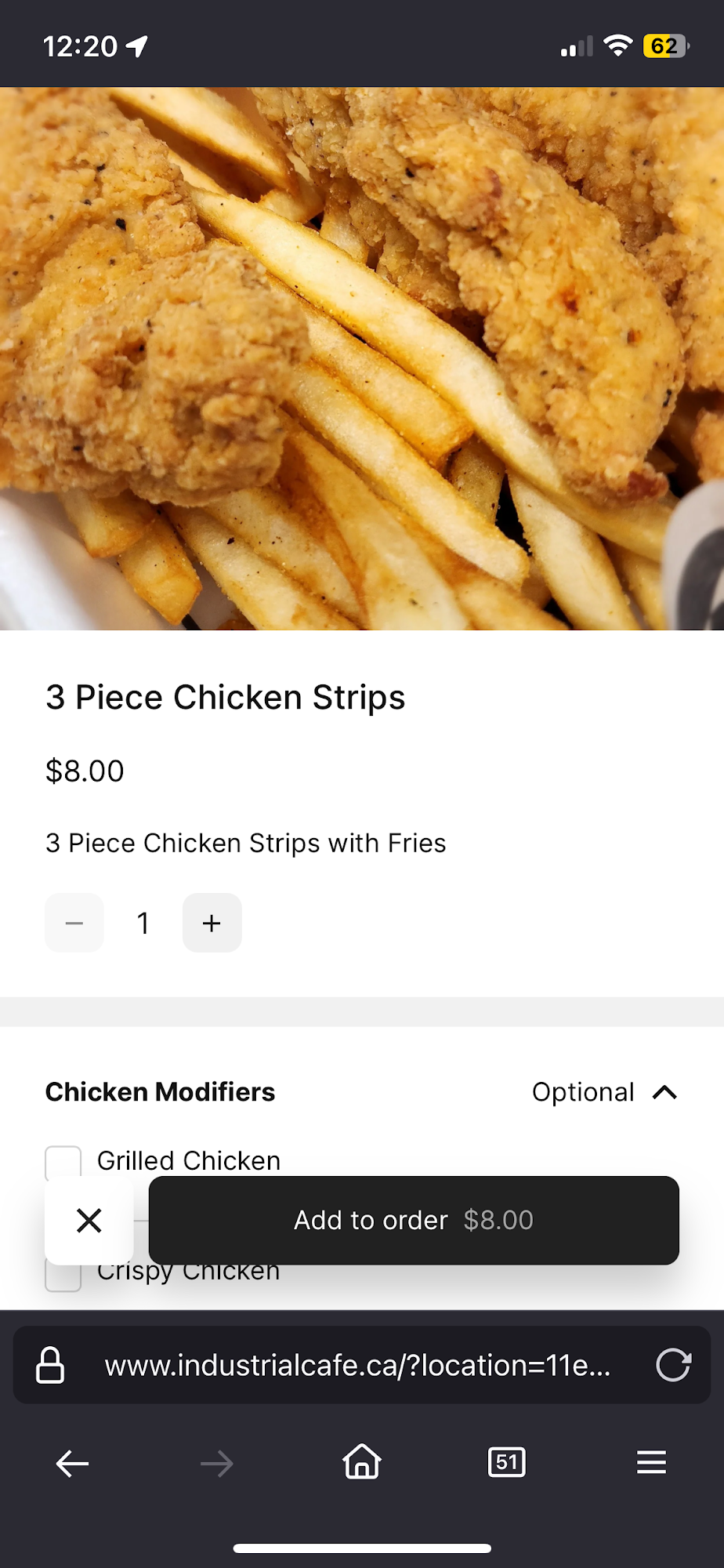Screen dimensions: 724x1568
Task: Decrease quantity with the minus button
Action: click(x=74, y=923)
